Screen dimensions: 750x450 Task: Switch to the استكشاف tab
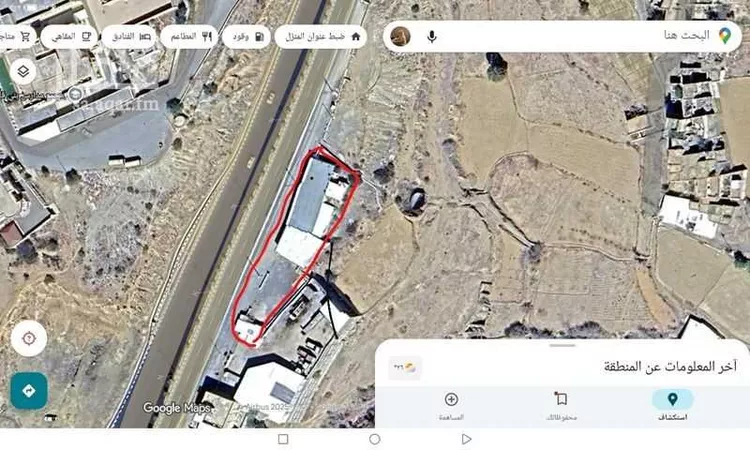[x=672, y=405]
